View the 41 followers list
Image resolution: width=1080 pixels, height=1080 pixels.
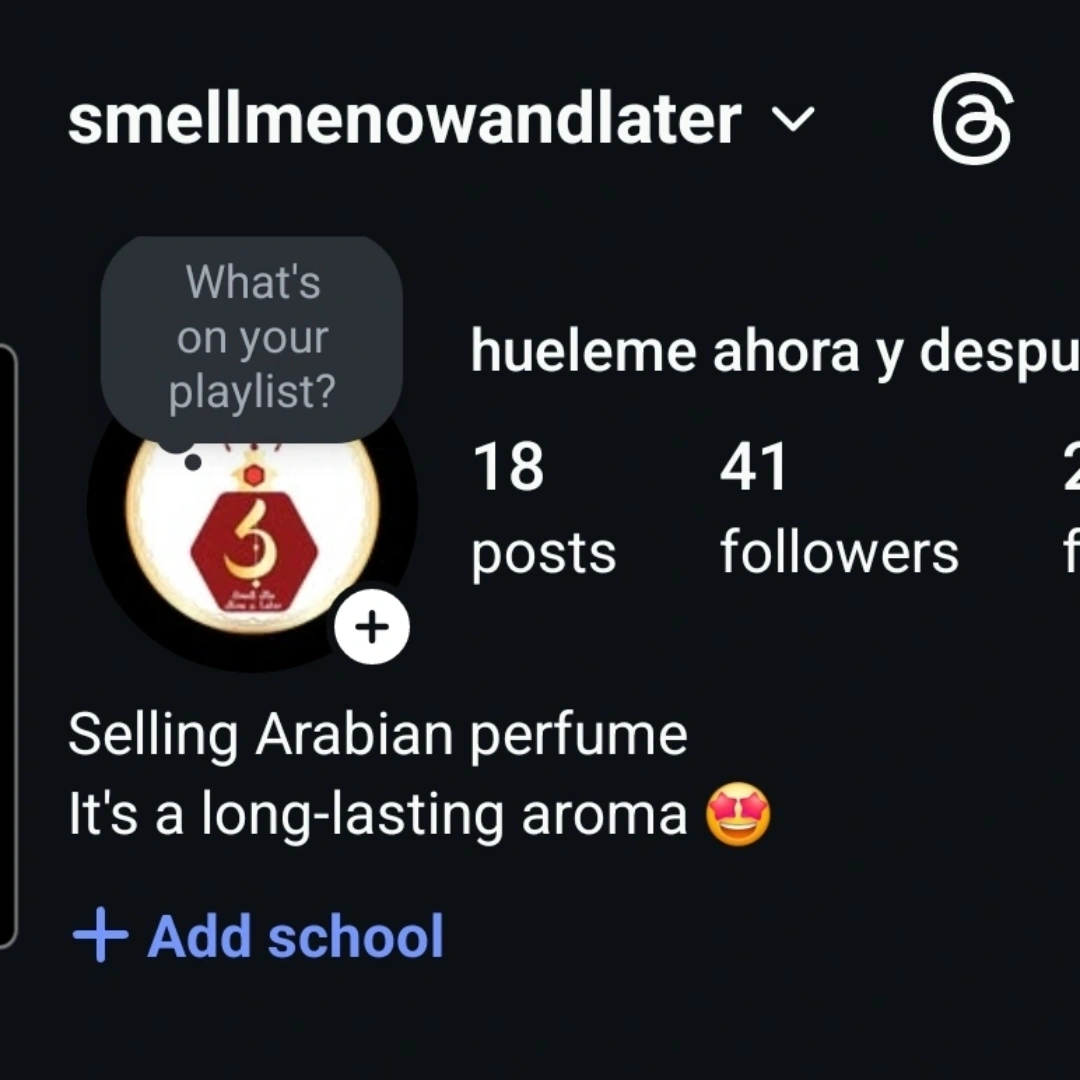point(838,510)
